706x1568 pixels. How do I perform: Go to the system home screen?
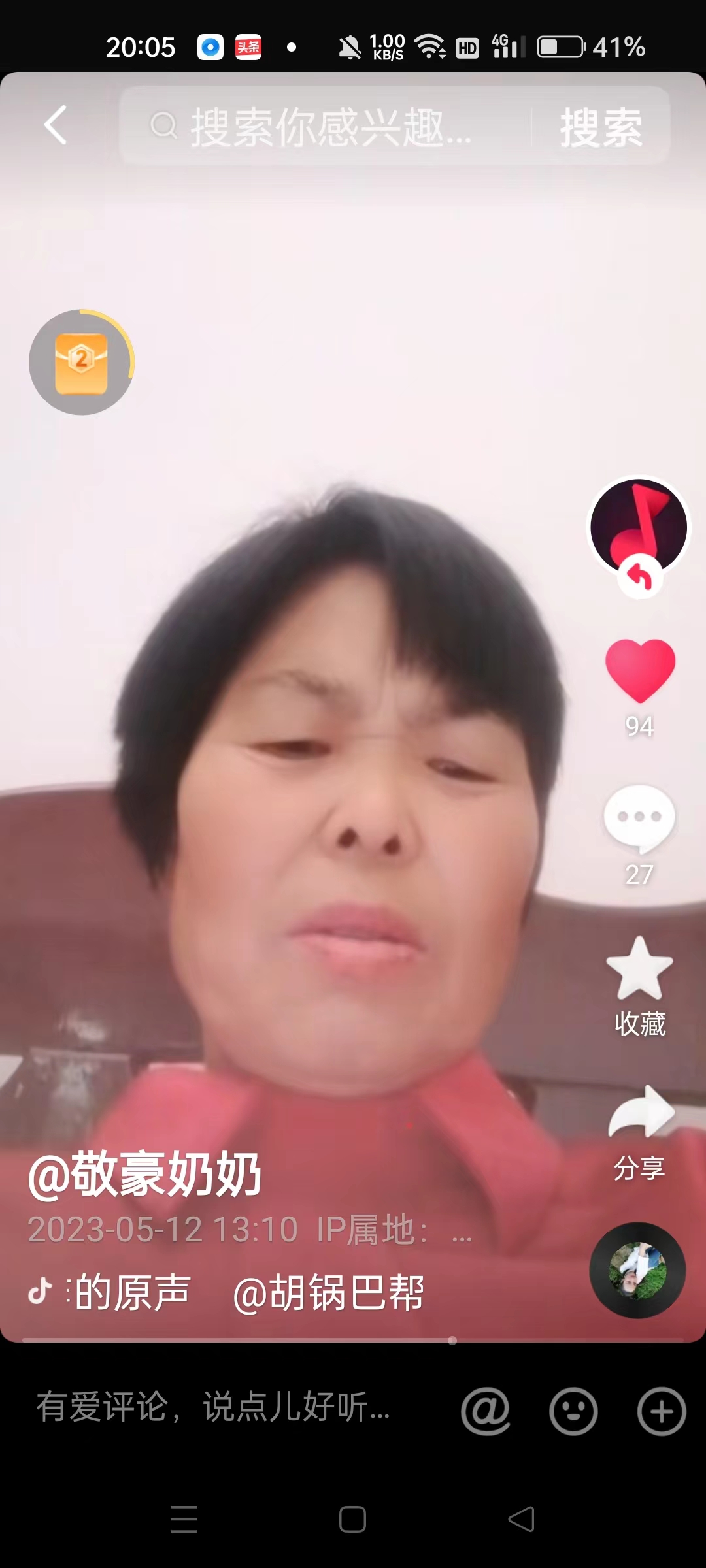tap(352, 1519)
